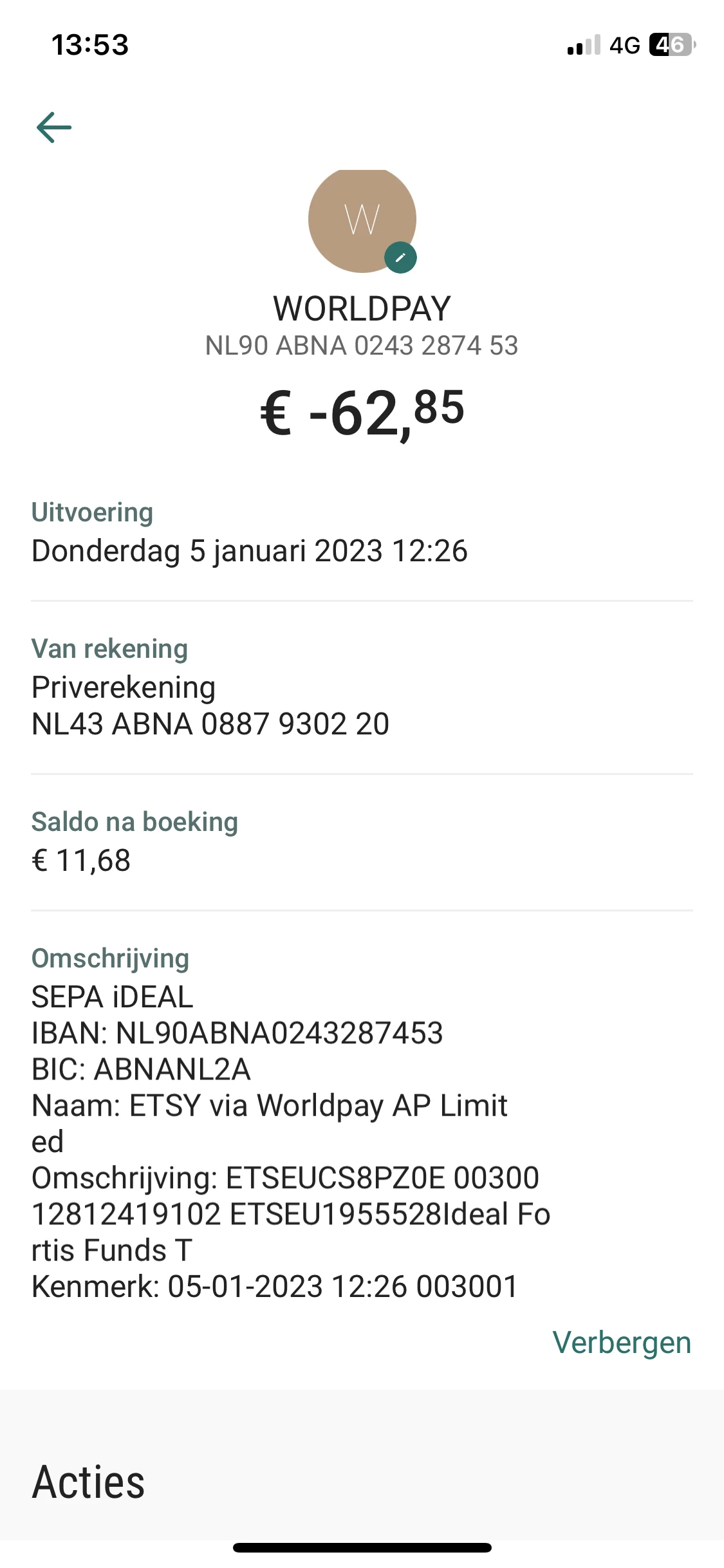The image size is (724, 1568).
Task: Go back using the arrow icon
Action: (x=54, y=127)
